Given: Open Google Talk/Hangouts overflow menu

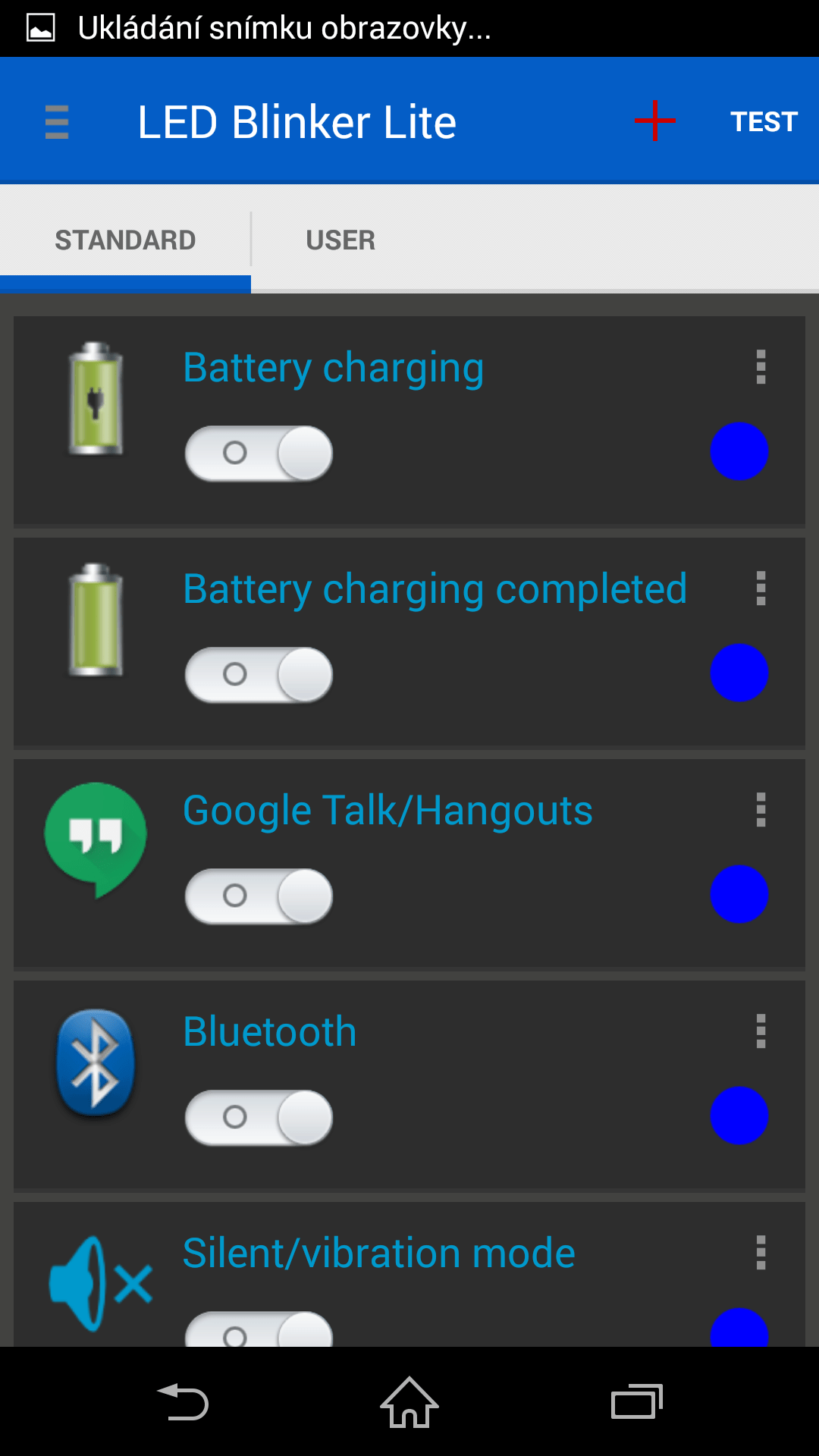Looking at the screenshot, I should pyautogui.click(x=761, y=810).
